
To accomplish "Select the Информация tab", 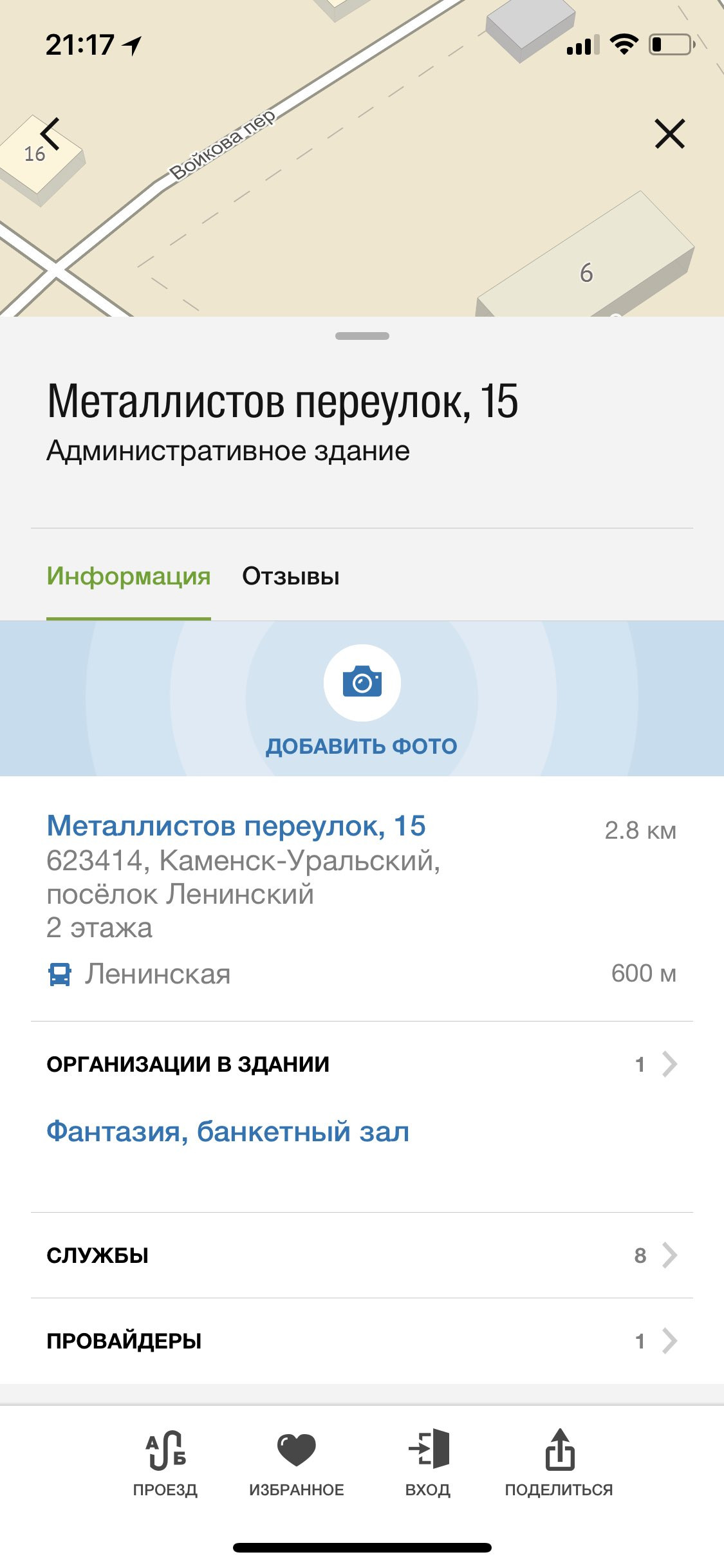I will [129, 576].
